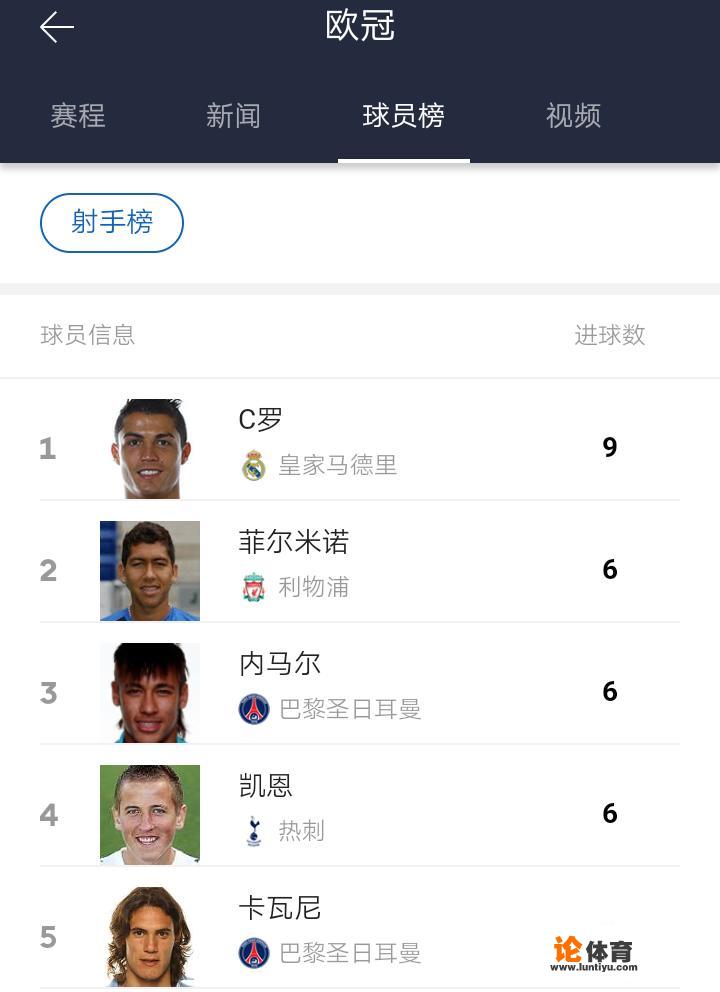Click 卡瓦尼's profile photo
This screenshot has height=992, width=720.
point(149,934)
